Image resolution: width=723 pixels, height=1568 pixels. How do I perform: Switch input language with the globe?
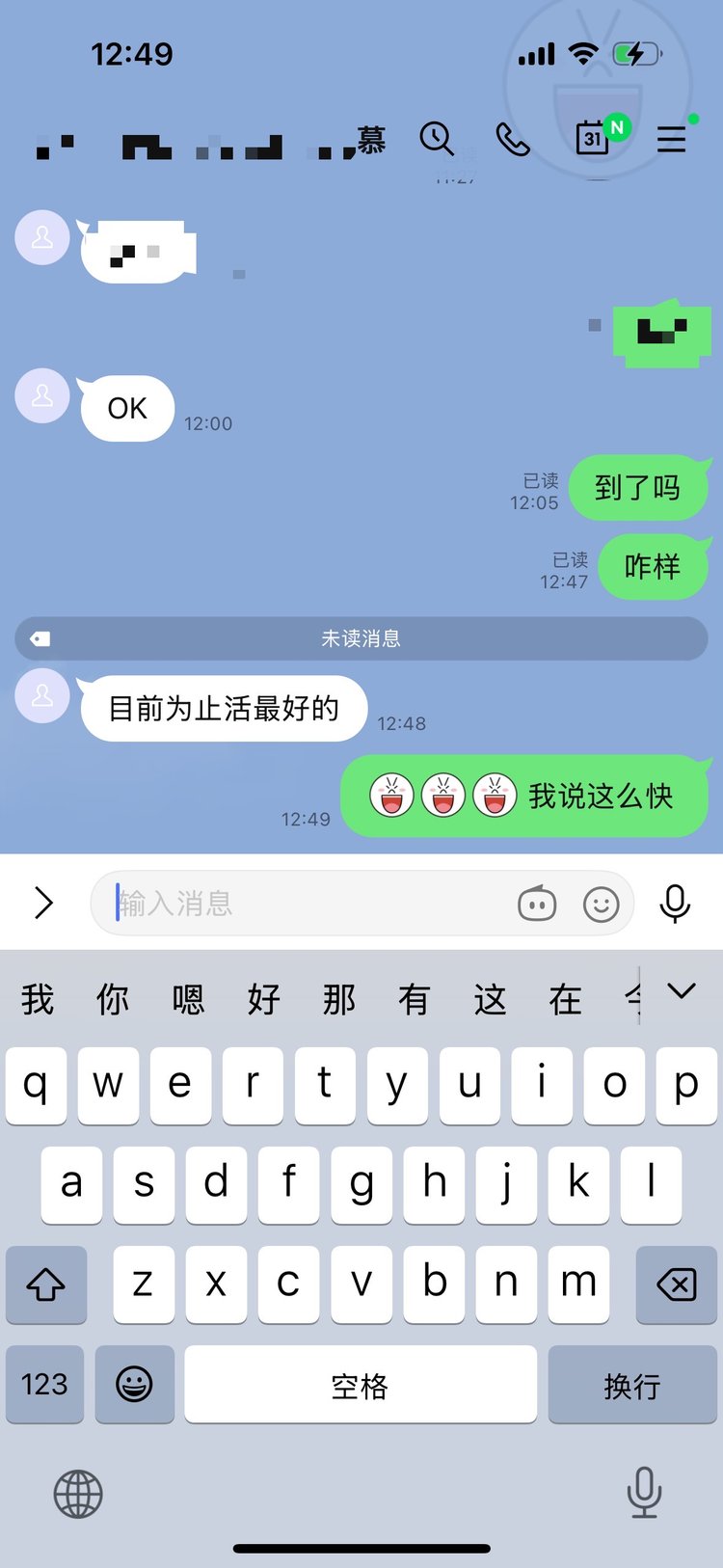point(78,1494)
